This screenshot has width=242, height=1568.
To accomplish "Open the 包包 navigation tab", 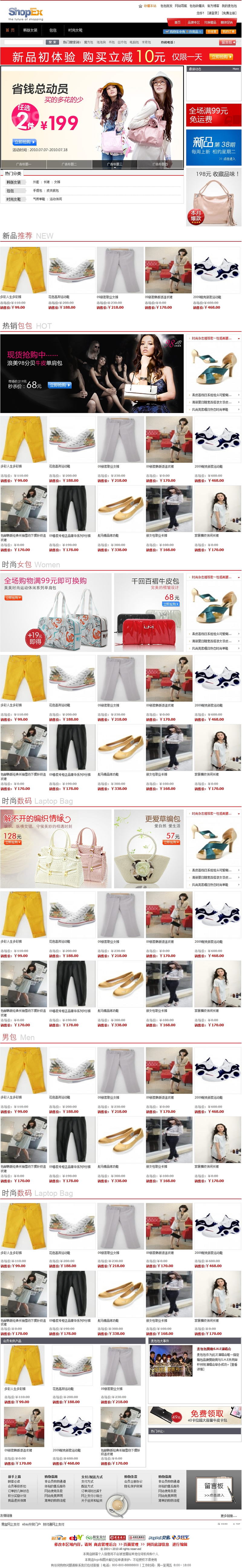I will 53,30.
